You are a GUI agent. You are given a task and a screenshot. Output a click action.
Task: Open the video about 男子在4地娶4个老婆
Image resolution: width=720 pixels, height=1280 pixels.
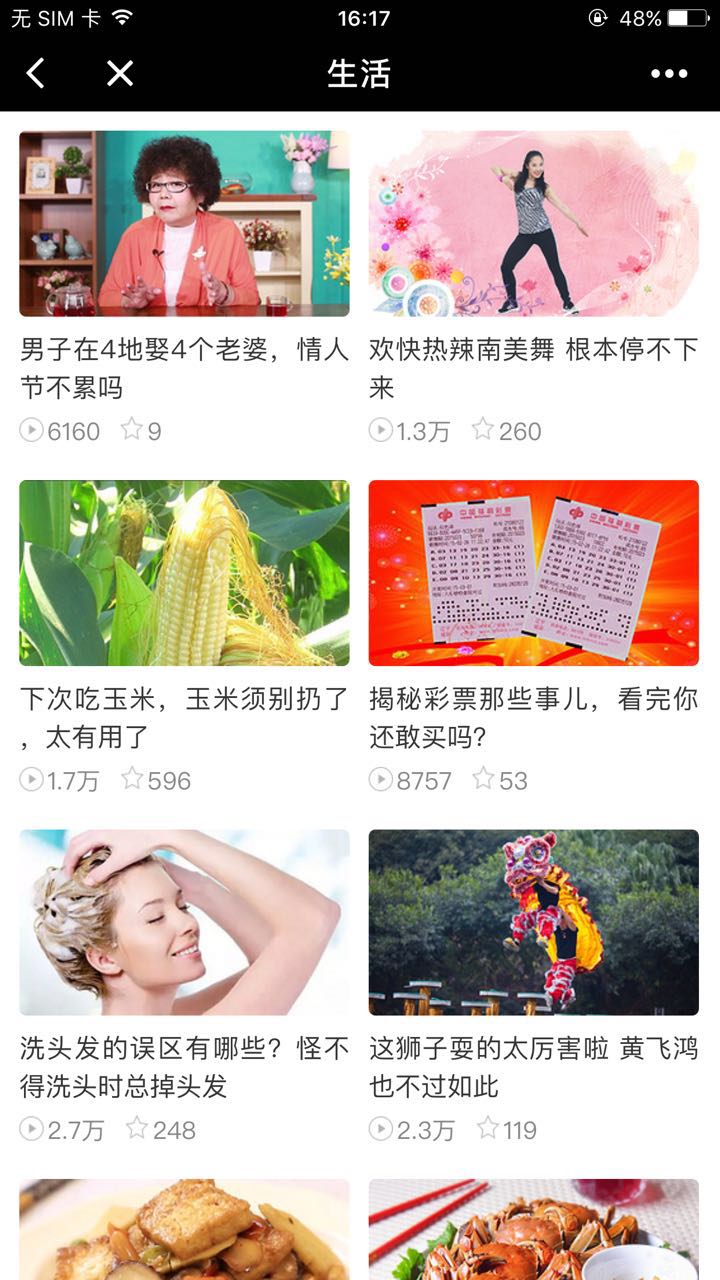(x=184, y=224)
